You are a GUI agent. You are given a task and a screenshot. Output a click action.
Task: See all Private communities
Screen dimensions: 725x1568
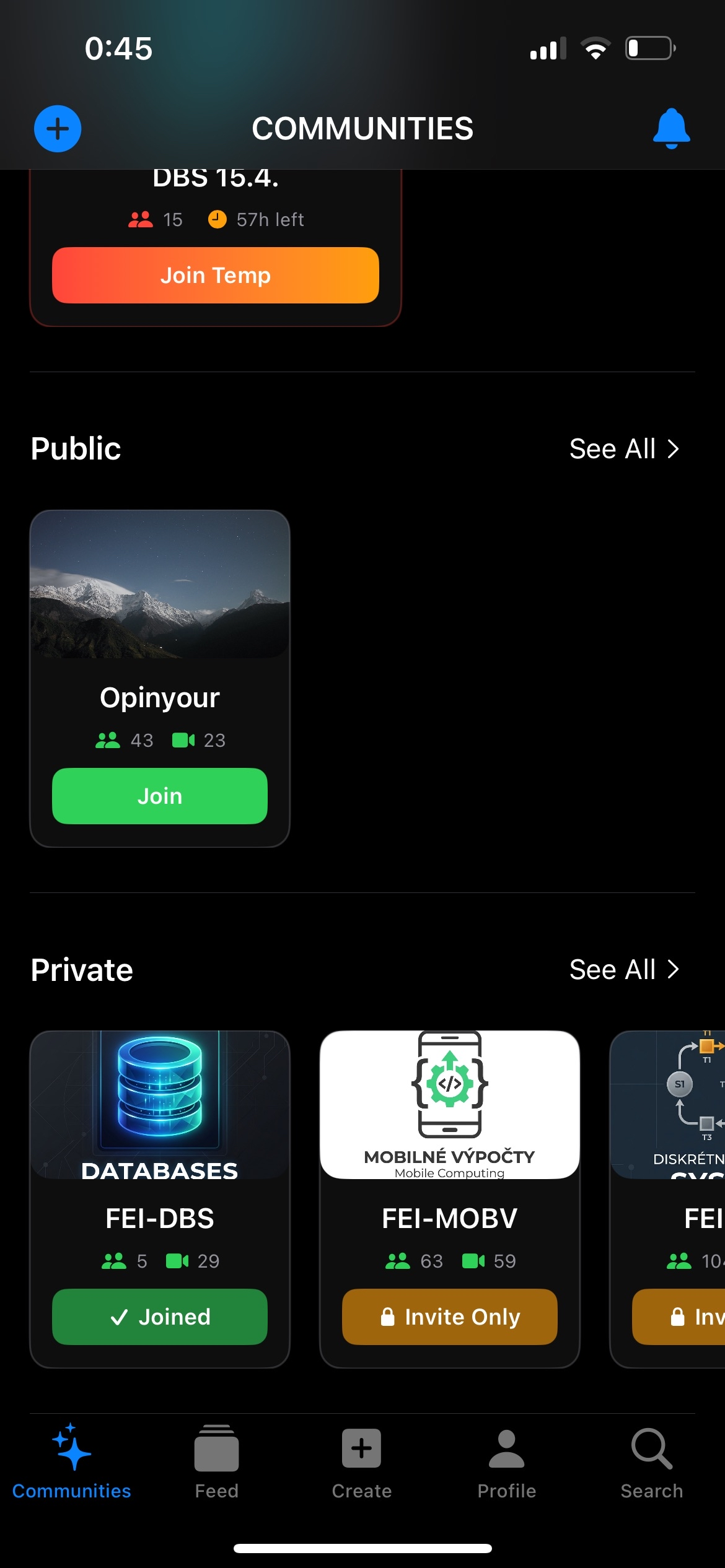click(x=623, y=970)
